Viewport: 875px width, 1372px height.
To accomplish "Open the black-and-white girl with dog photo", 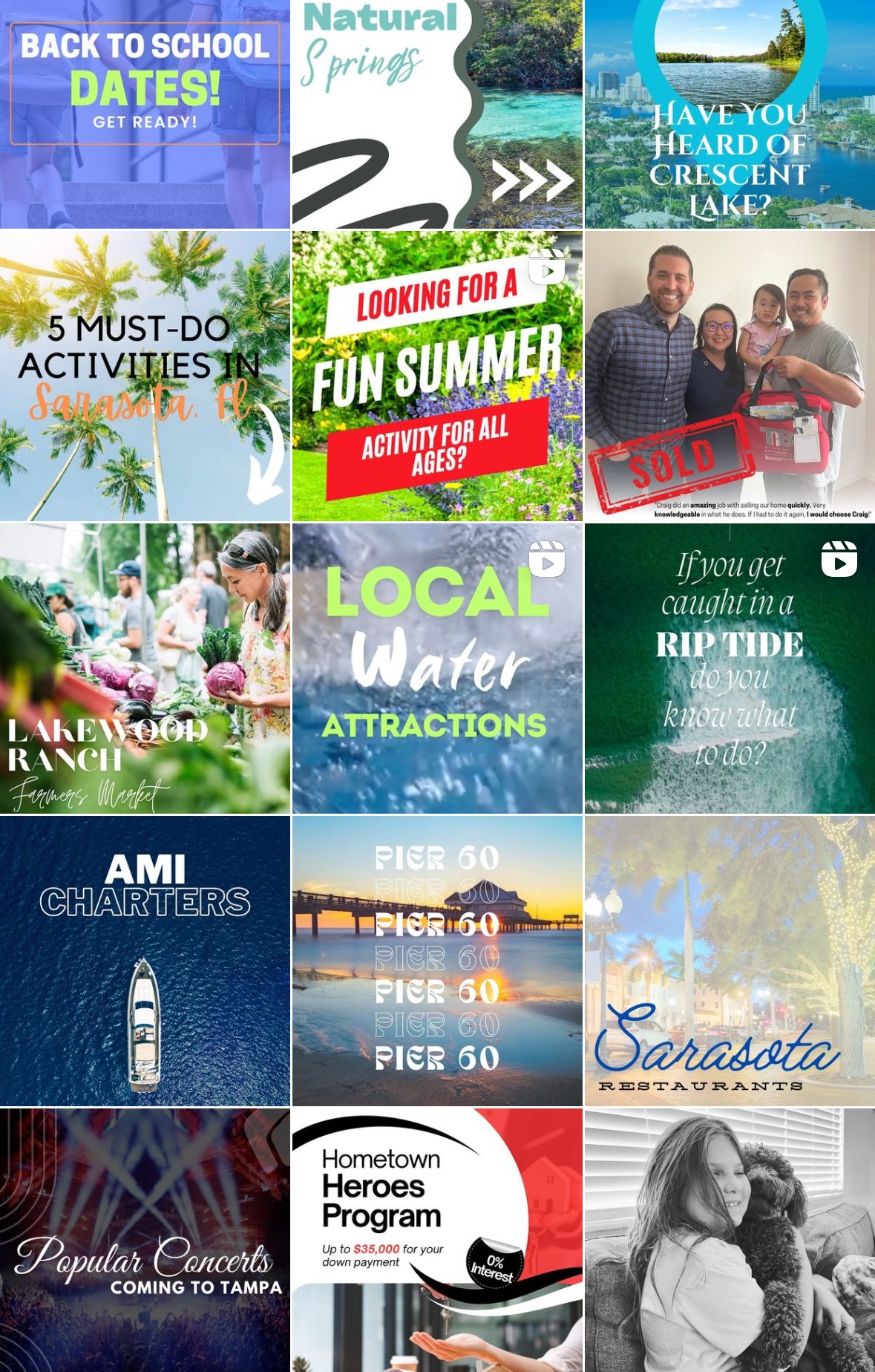I will coord(730,1240).
